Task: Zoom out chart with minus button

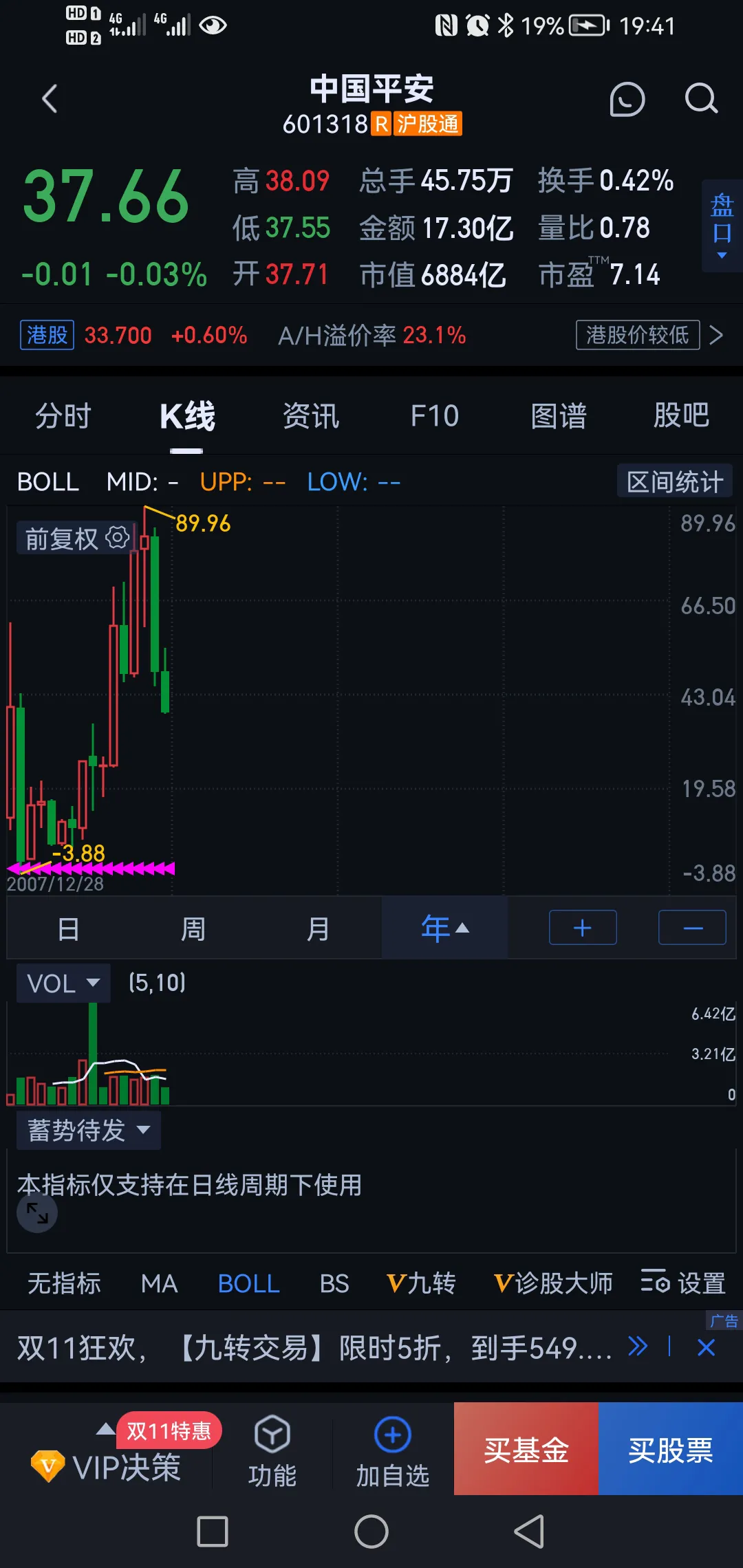Action: click(692, 928)
